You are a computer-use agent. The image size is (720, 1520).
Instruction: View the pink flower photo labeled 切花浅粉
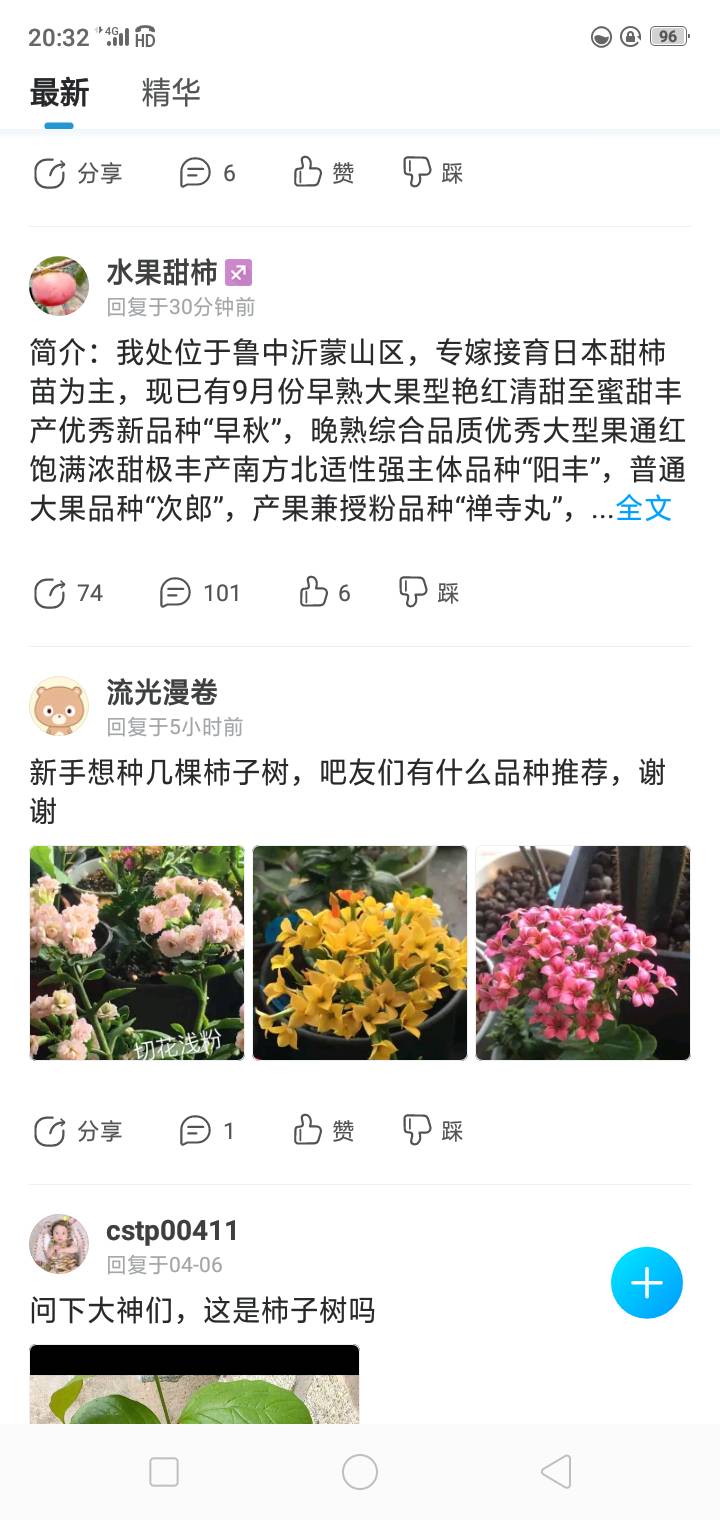click(137, 953)
